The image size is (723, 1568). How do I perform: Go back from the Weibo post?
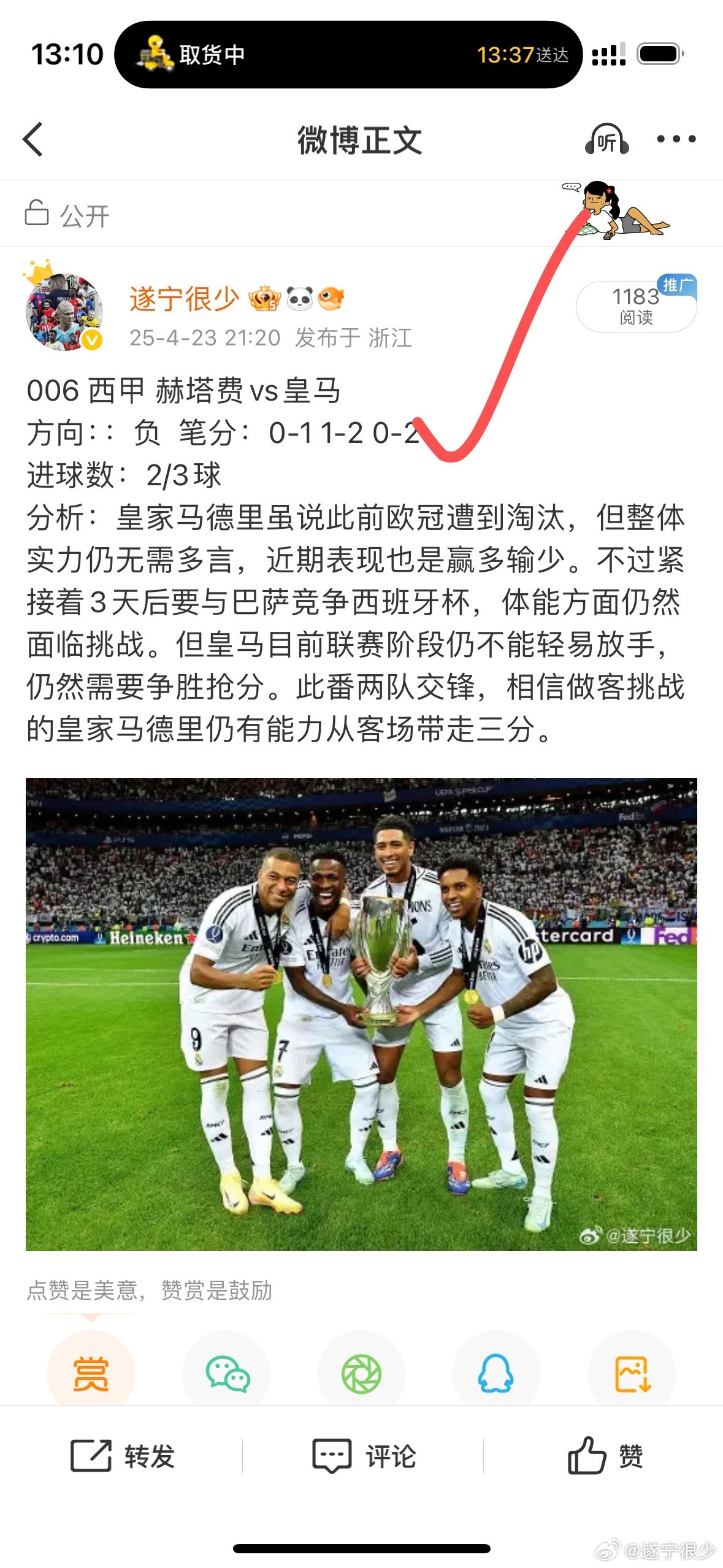33,140
